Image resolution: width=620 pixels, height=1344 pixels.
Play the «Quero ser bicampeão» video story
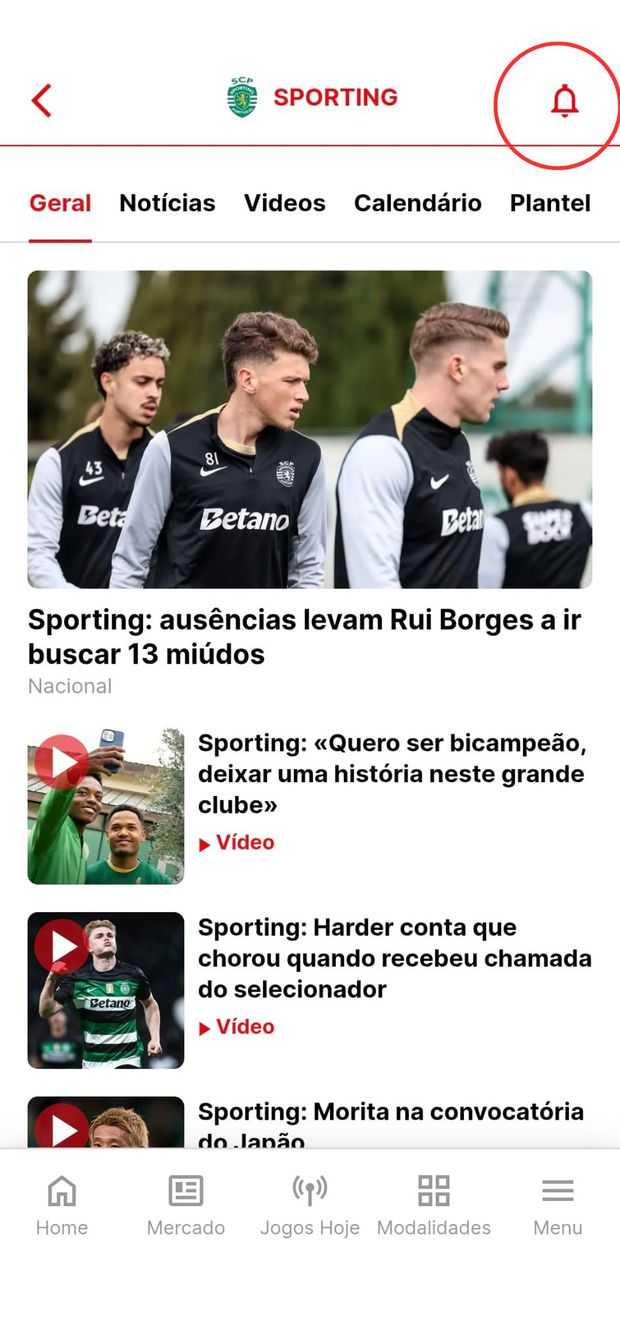tap(390, 774)
